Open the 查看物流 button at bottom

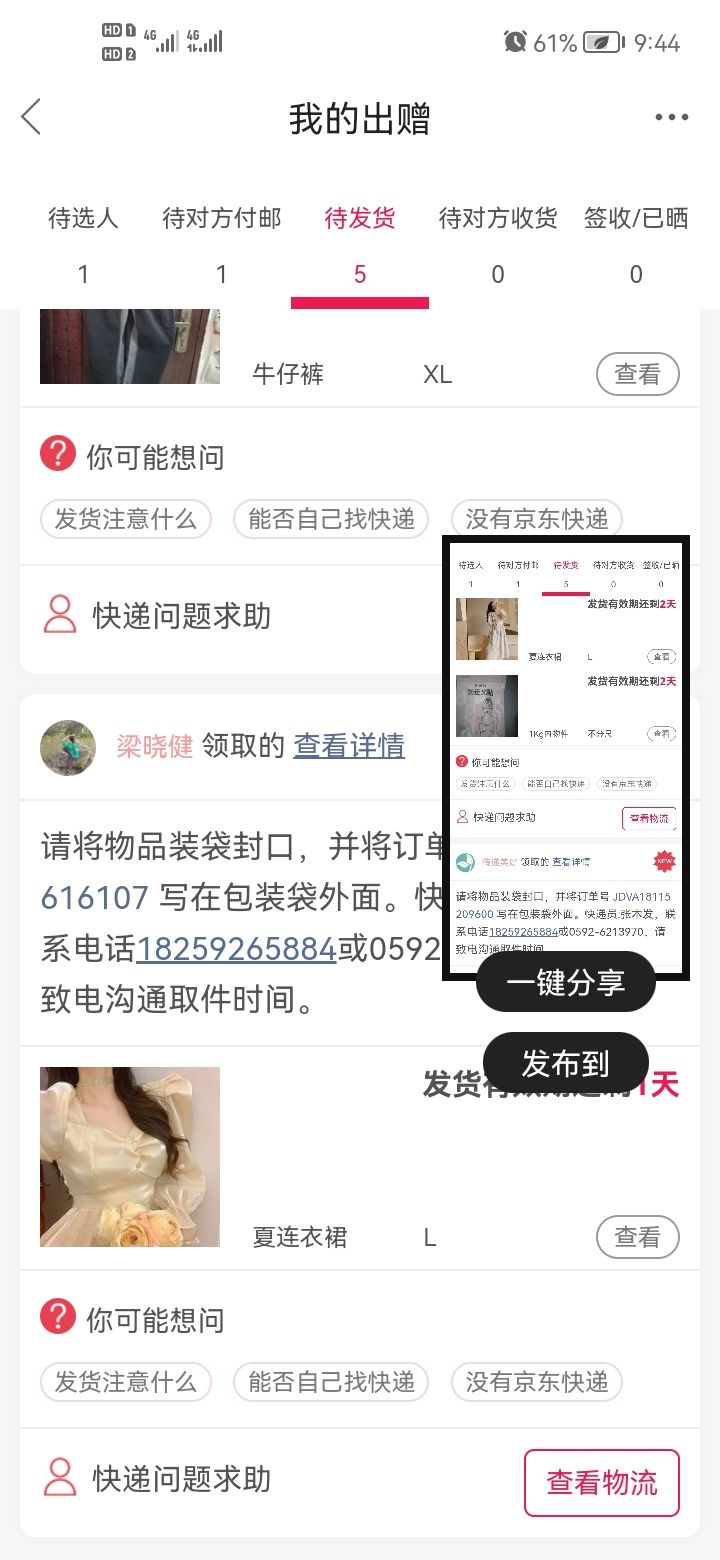(602, 1483)
